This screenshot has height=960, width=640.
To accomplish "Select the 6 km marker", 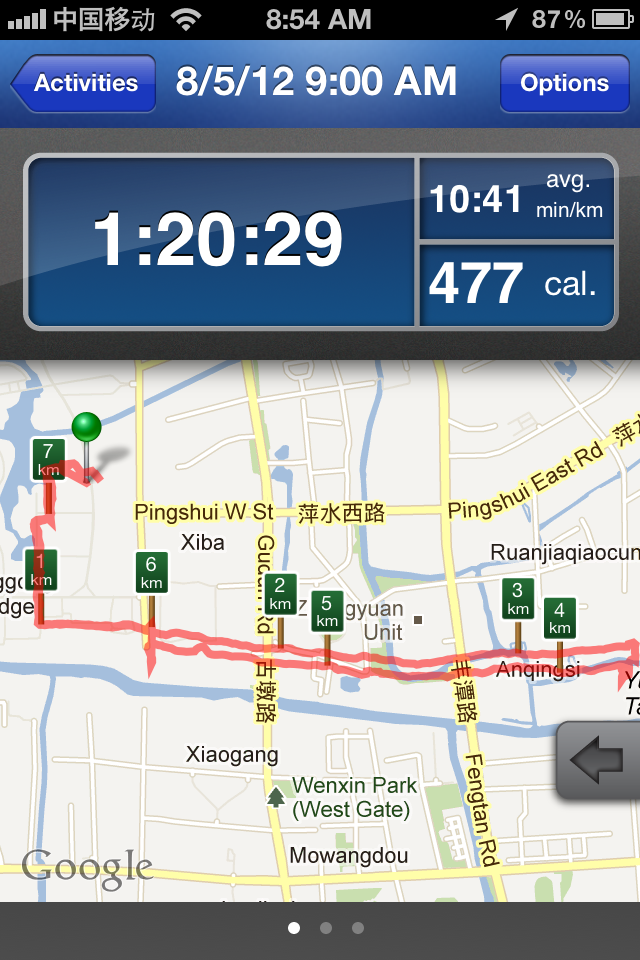I will [x=151, y=574].
